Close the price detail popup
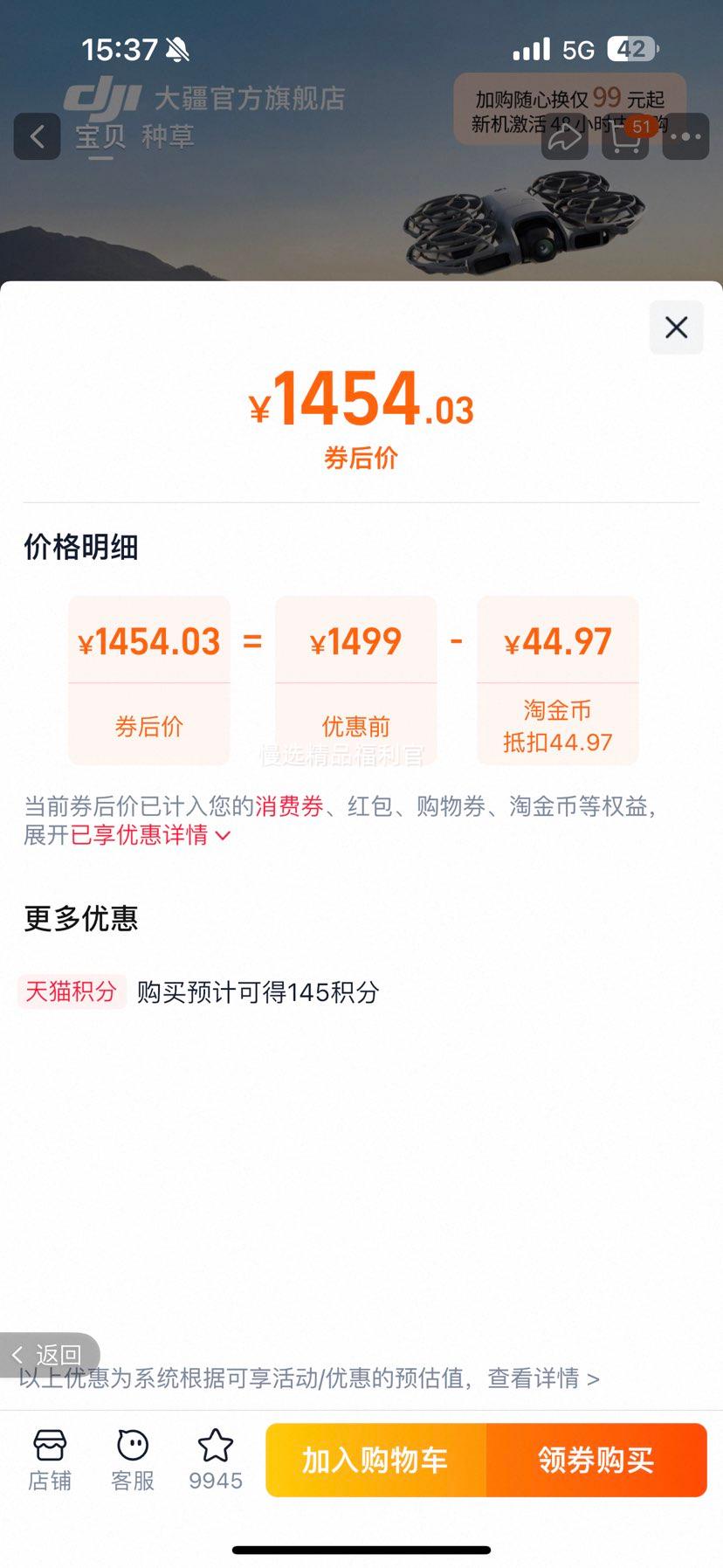This screenshot has height=1568, width=723. [676, 328]
